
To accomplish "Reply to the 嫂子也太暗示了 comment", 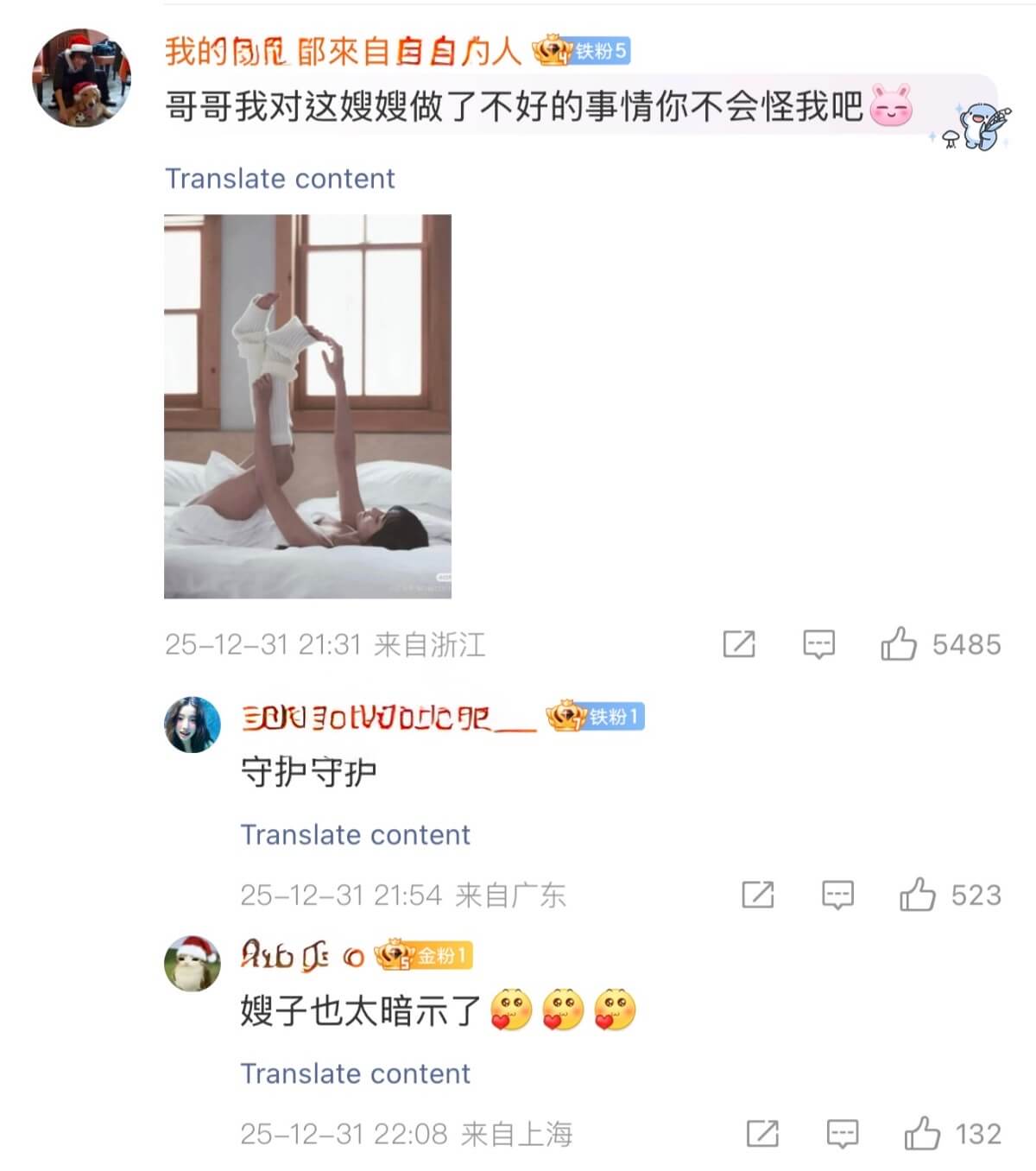I will tap(842, 1134).
